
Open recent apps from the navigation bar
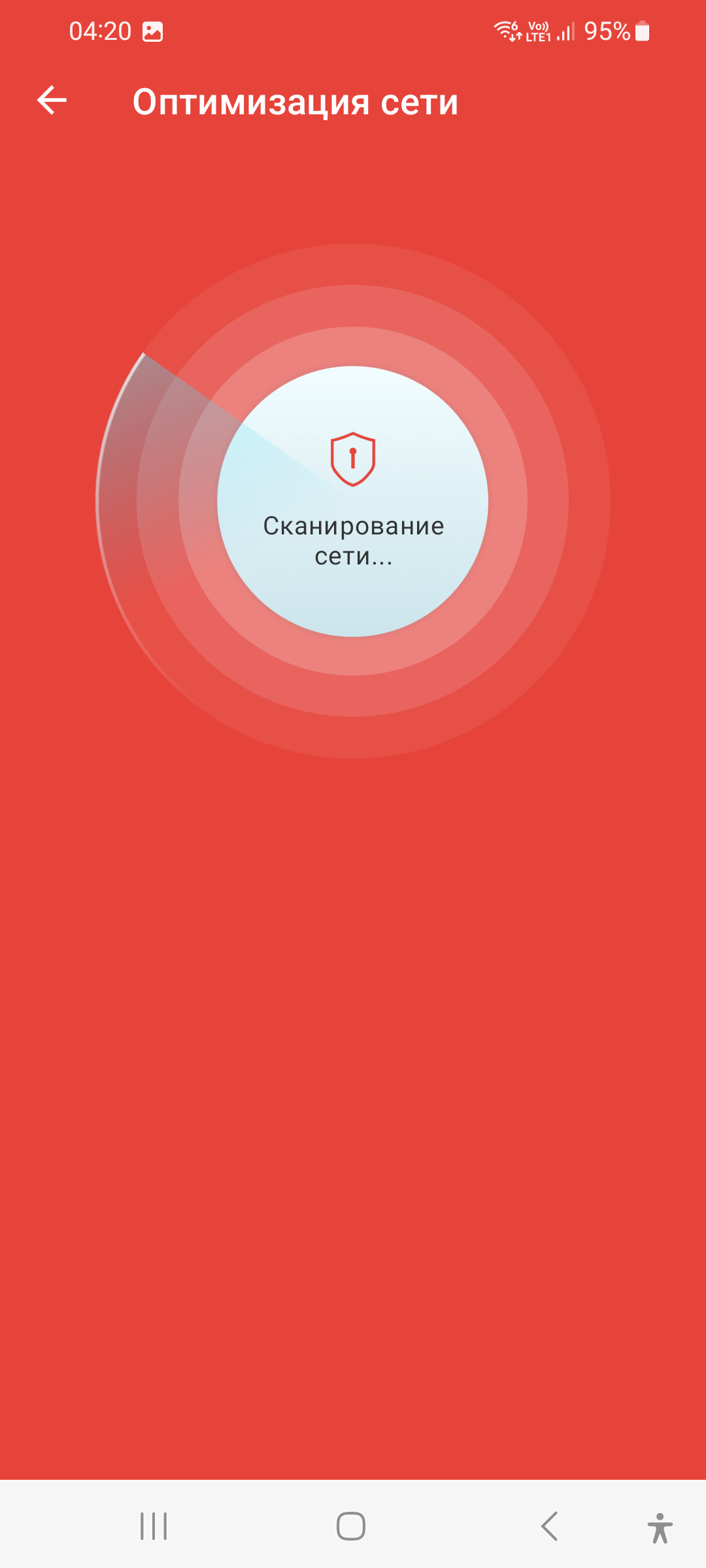tap(154, 1526)
